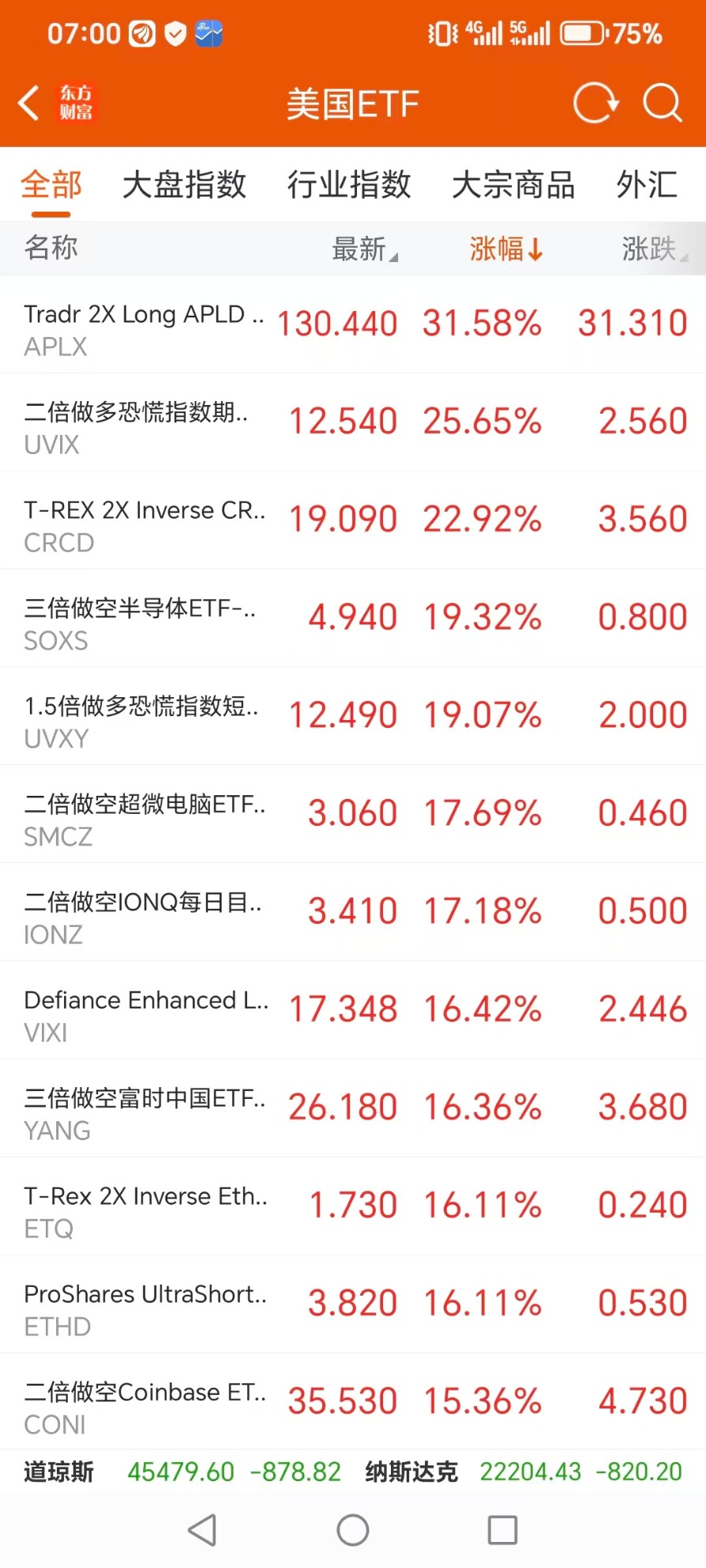Image resolution: width=706 pixels, height=1568 pixels.
Task: Switch to the 大盘指数 tab
Action: tap(184, 186)
